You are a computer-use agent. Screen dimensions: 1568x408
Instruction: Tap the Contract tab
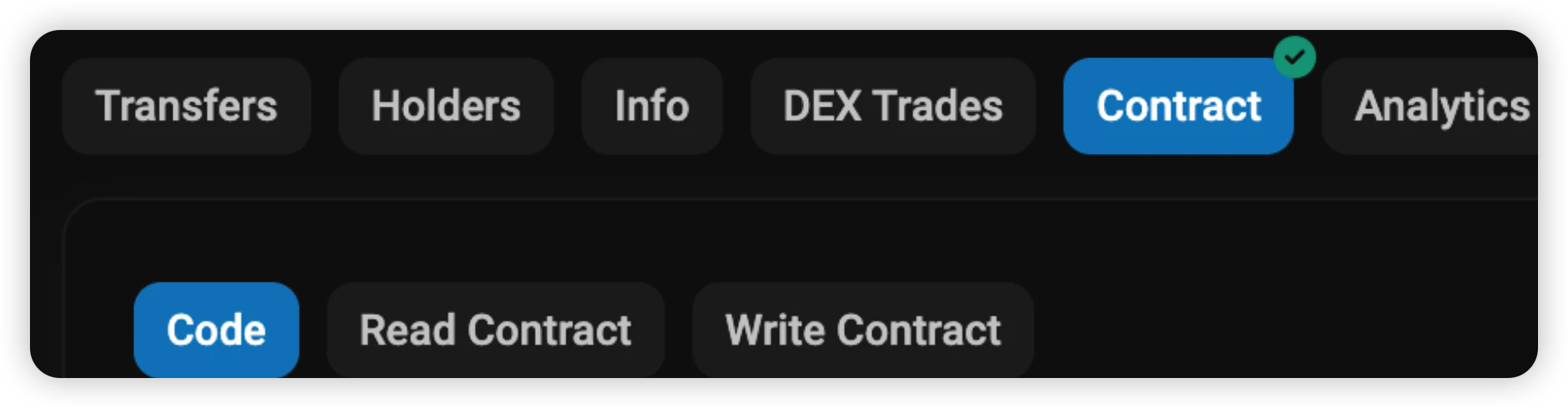point(1178,106)
